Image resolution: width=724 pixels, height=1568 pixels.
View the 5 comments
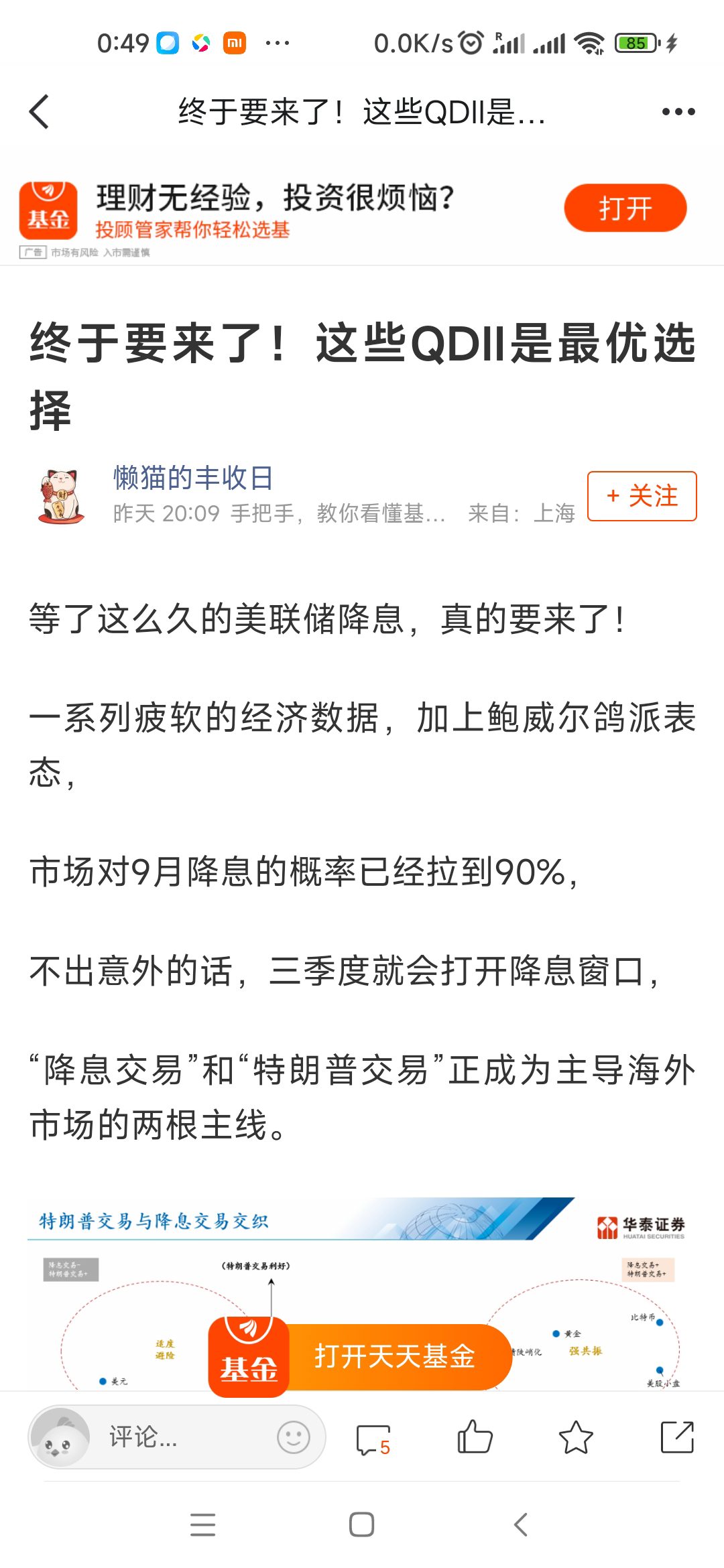[373, 1439]
